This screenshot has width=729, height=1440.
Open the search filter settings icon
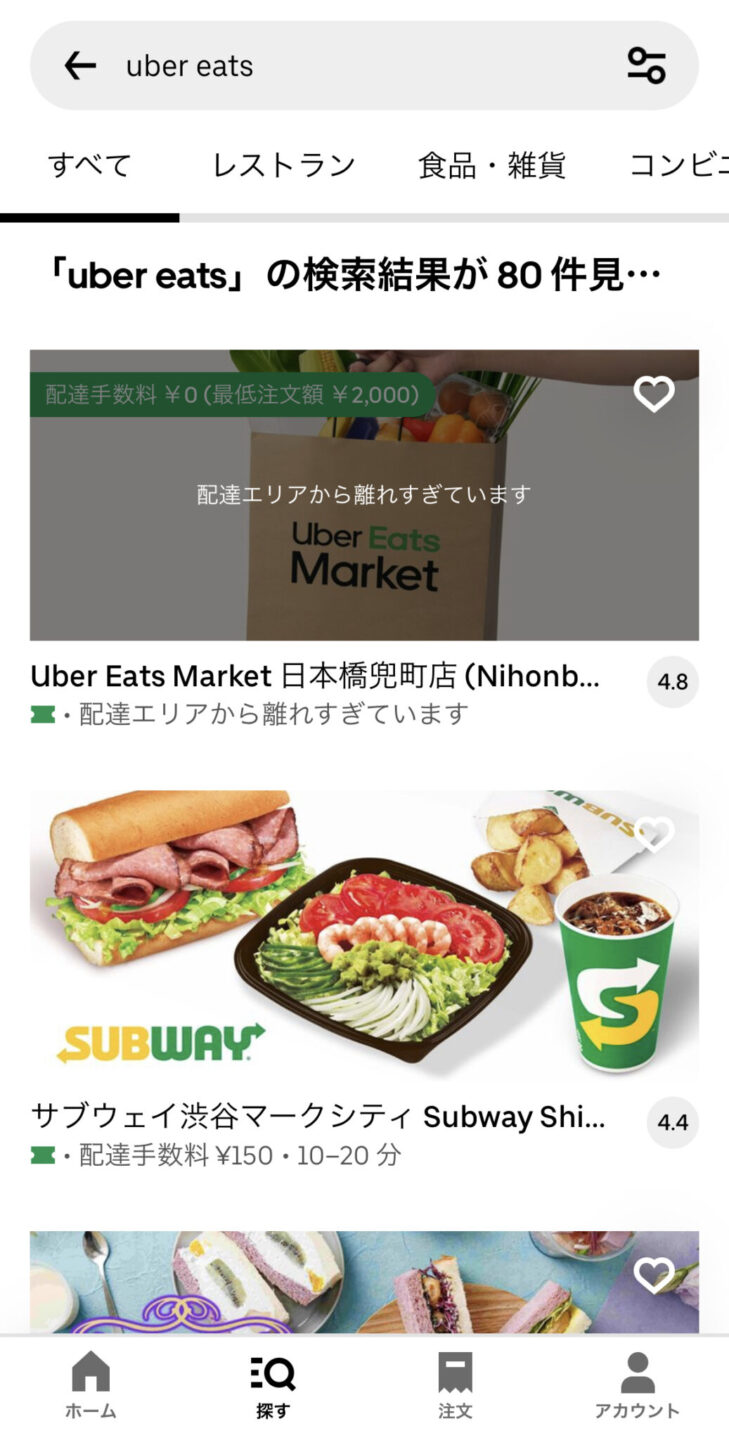click(x=646, y=66)
